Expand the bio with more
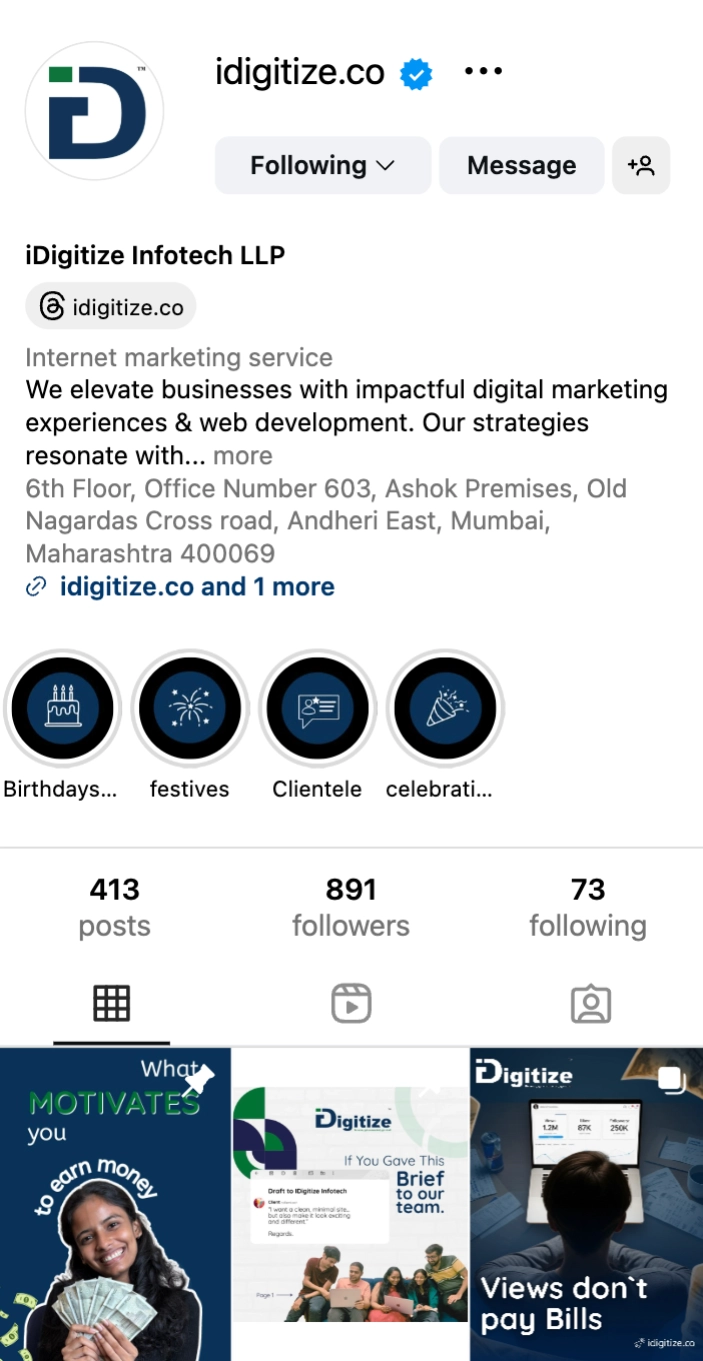703x1361 pixels. tap(243, 456)
